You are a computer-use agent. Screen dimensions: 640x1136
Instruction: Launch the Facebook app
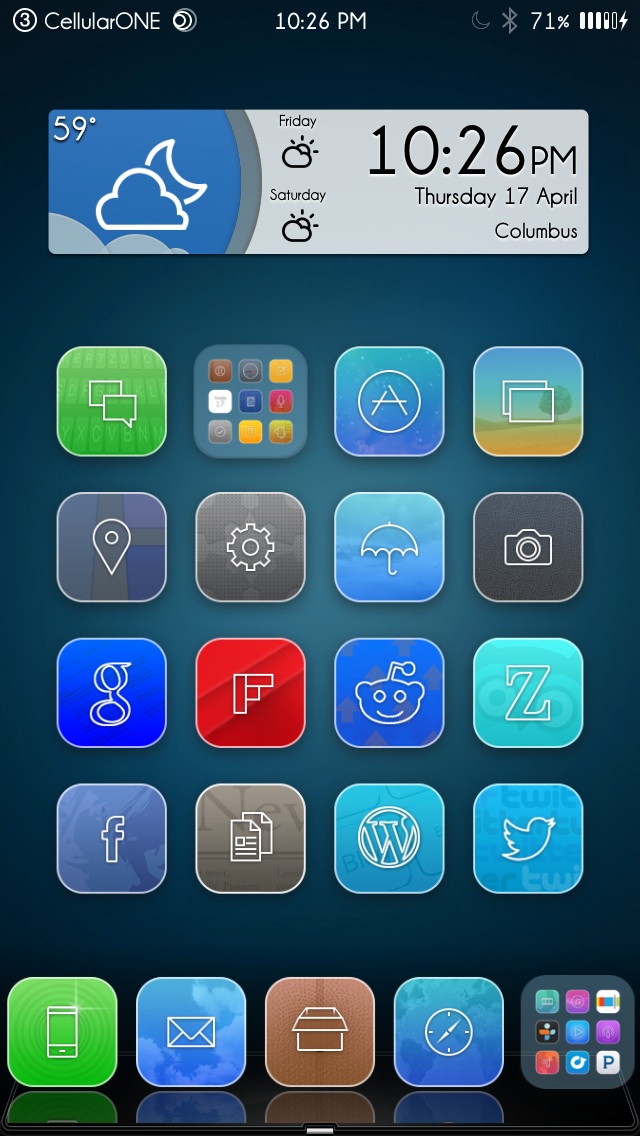click(112, 838)
